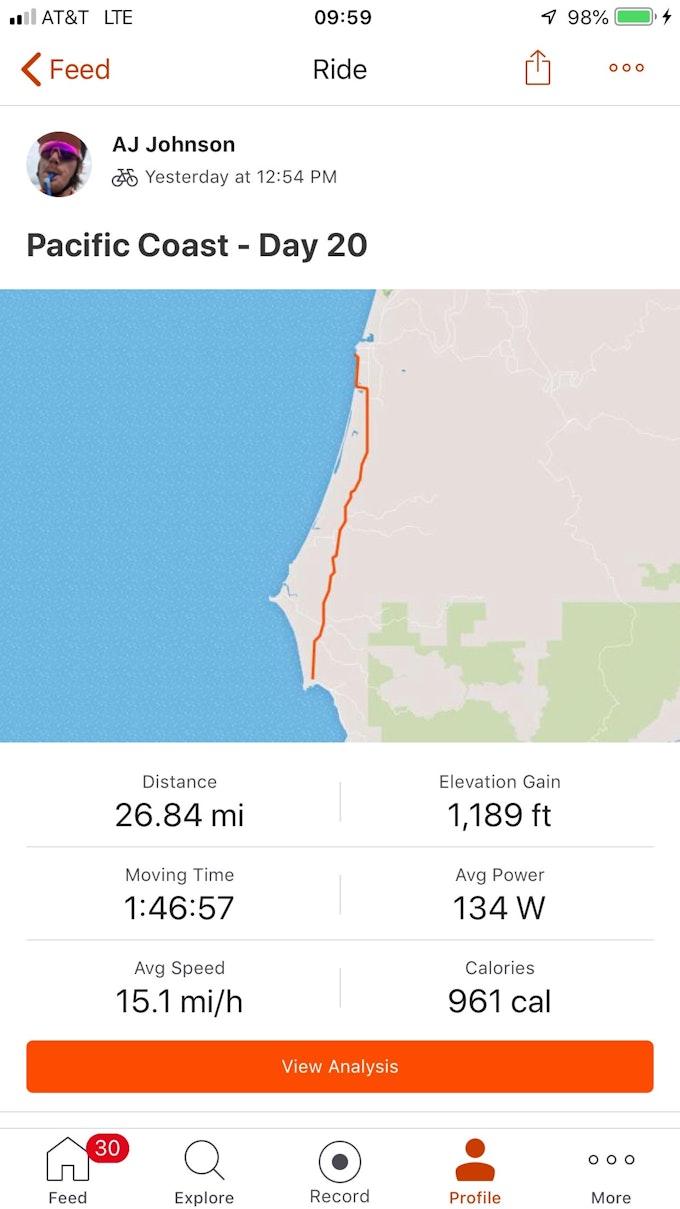This screenshot has height=1209, width=680.
Task: Open AJ Johnson's profile picture
Action: tap(59, 164)
